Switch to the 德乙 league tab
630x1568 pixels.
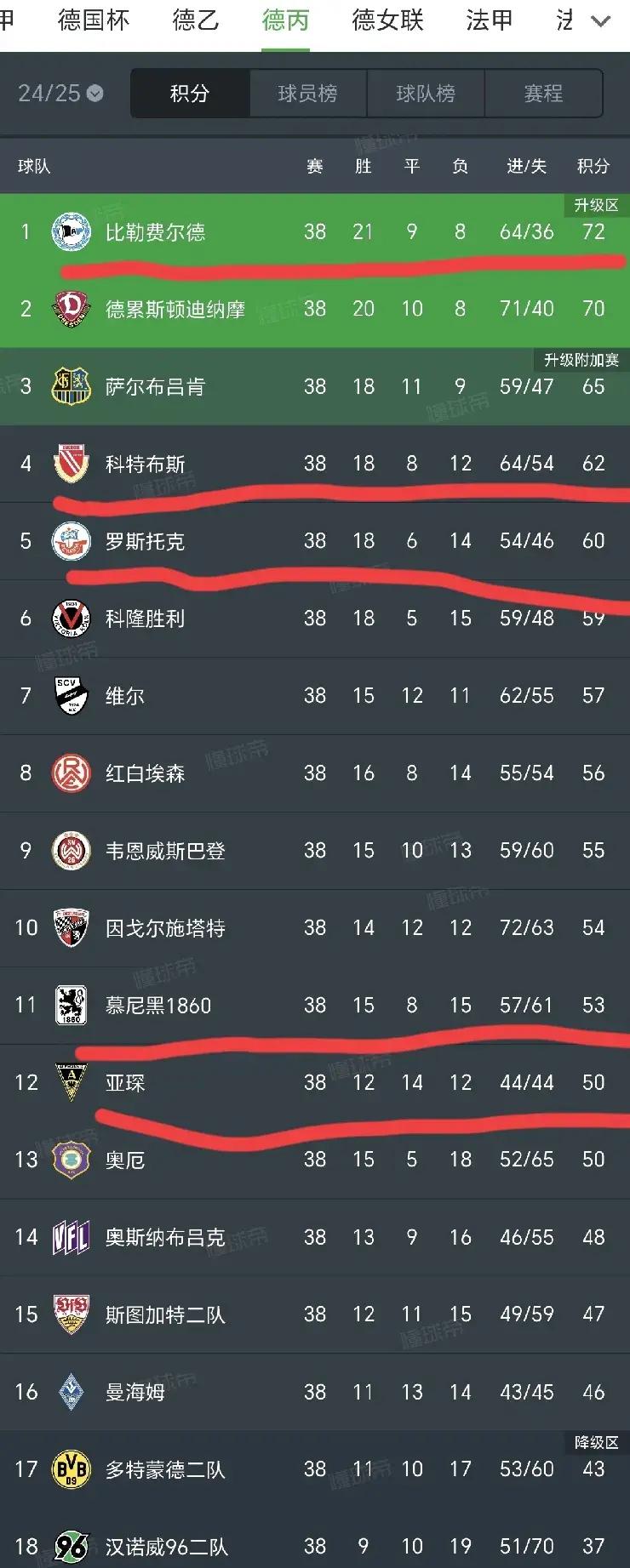(196, 20)
